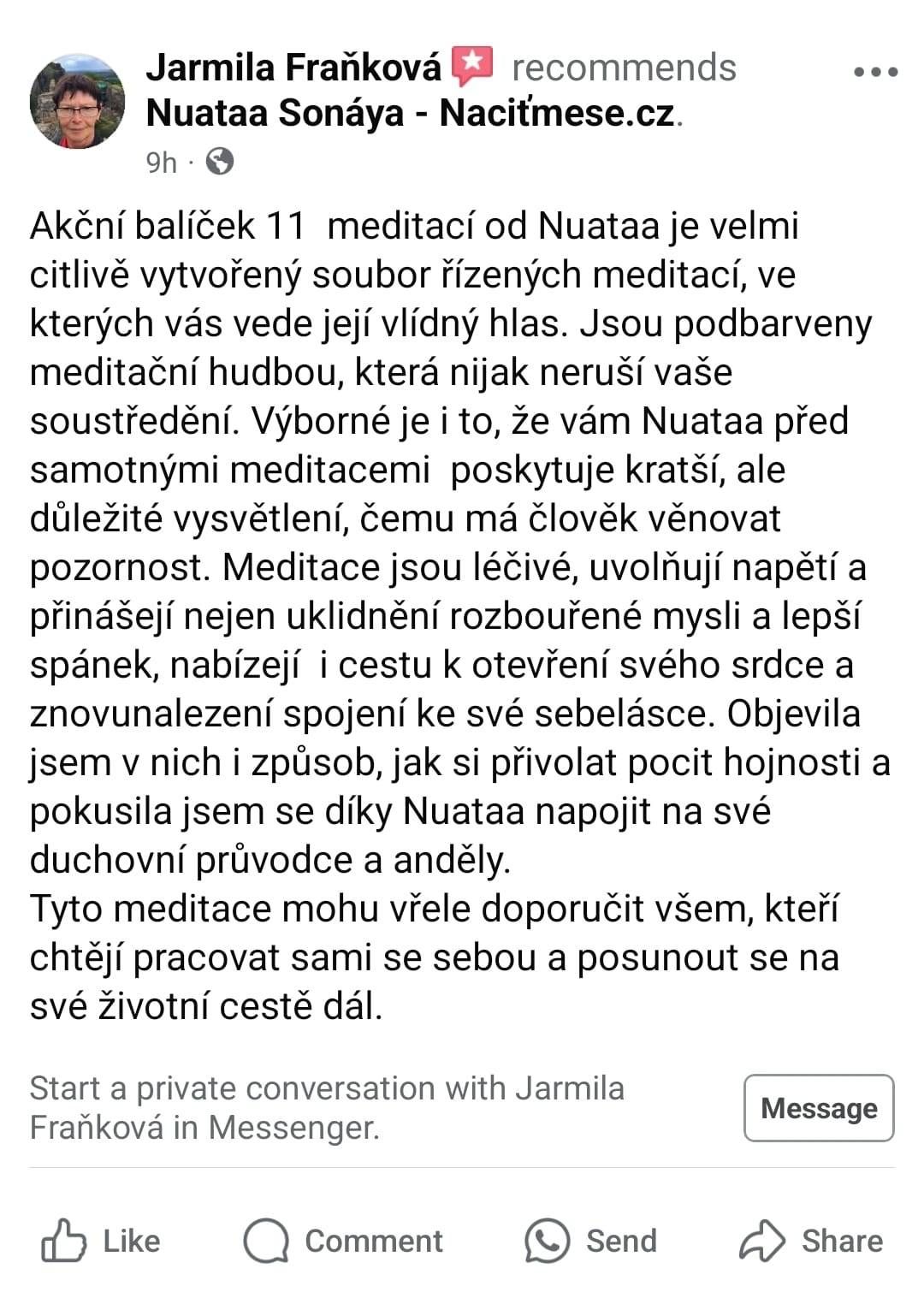Like this recommendation post
The height and width of the screenshot is (1298, 924).
(x=101, y=1241)
